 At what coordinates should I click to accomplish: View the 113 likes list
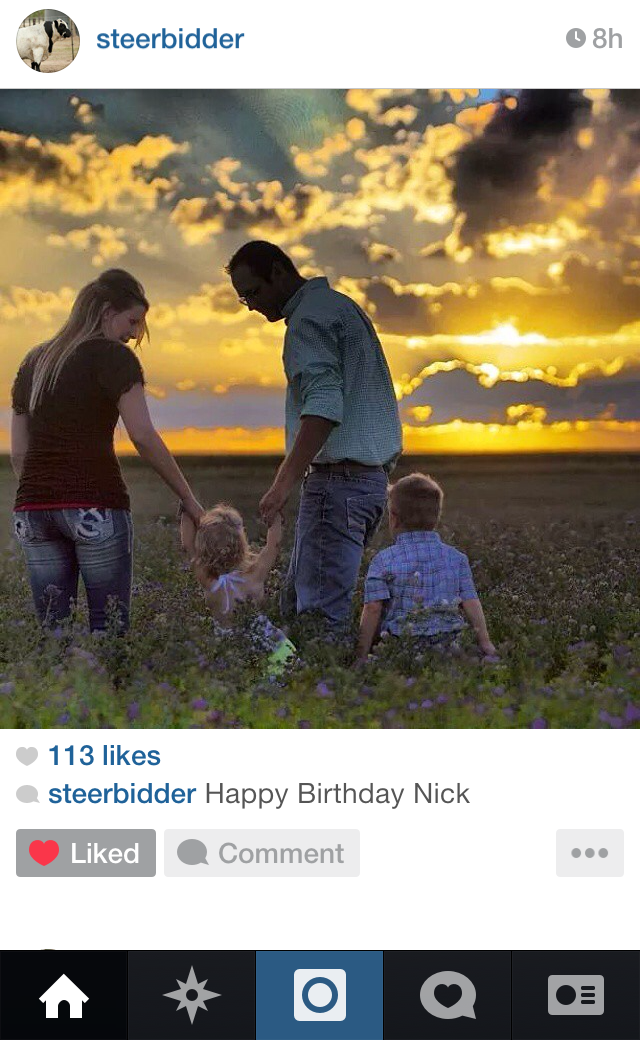104,756
